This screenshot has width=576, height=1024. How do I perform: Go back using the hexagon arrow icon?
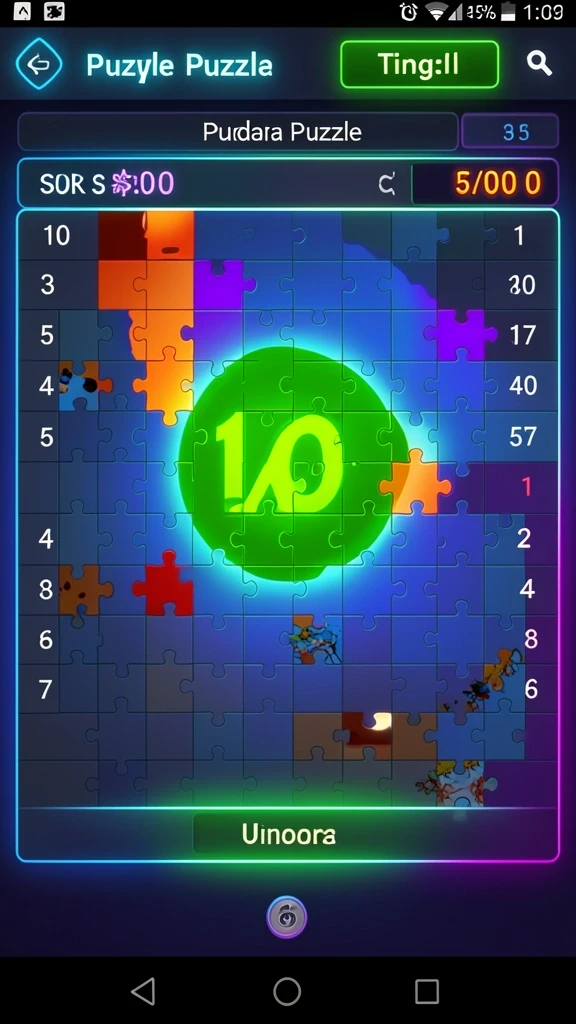(x=39, y=64)
